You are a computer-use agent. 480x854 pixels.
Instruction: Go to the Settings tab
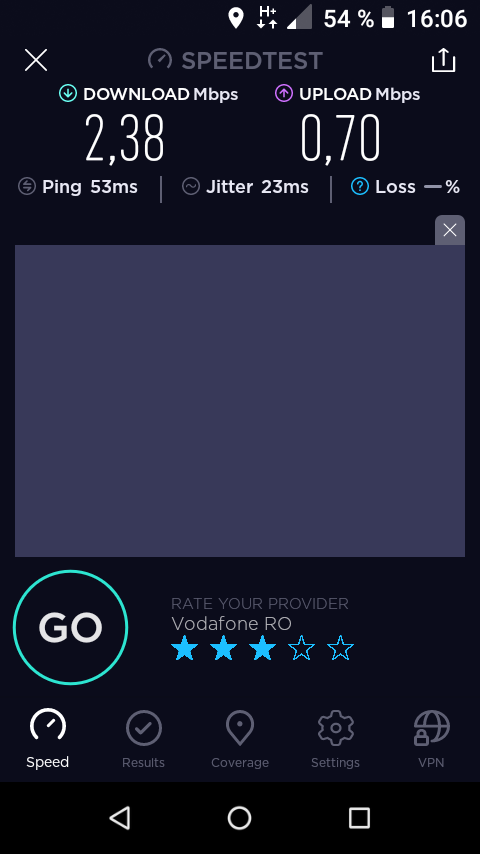pos(335,739)
